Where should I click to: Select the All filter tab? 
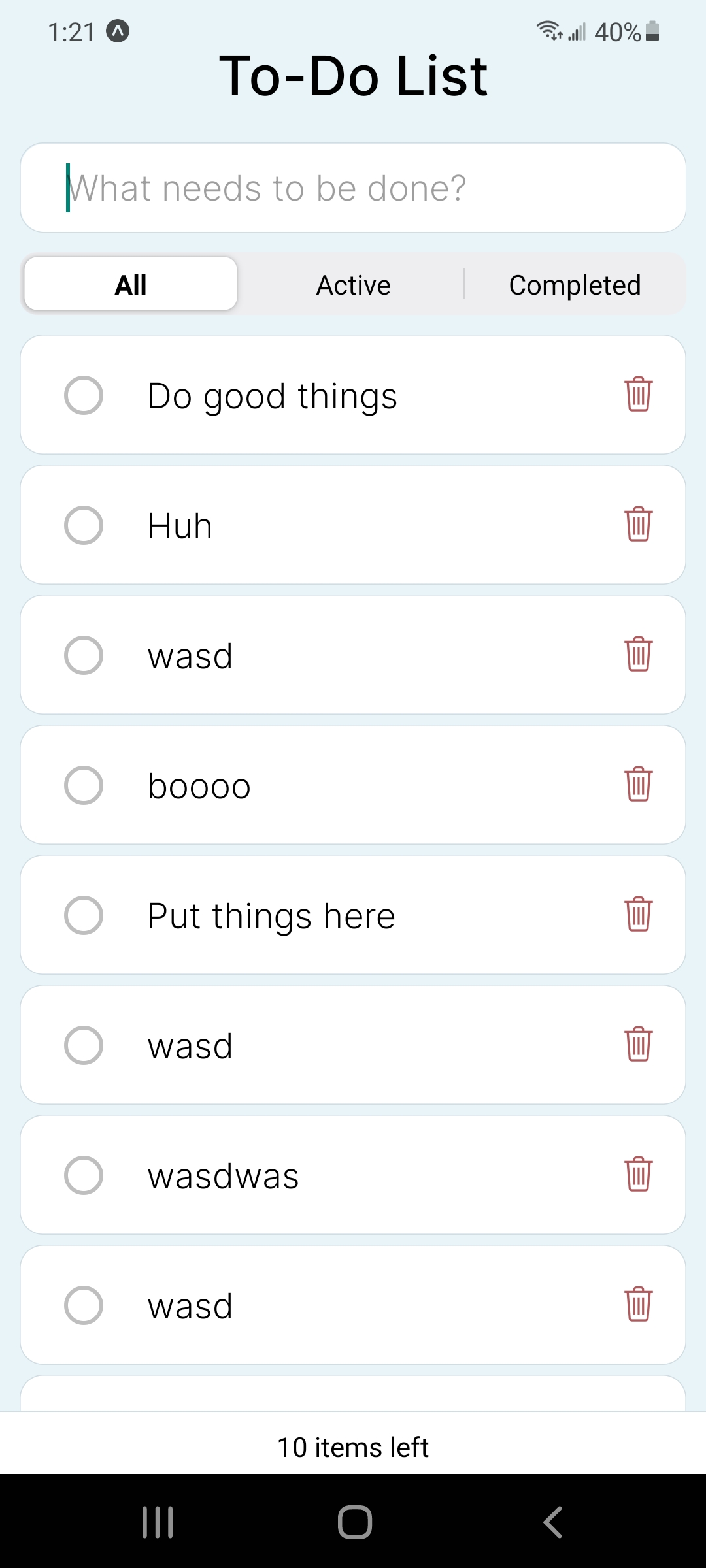point(129,284)
